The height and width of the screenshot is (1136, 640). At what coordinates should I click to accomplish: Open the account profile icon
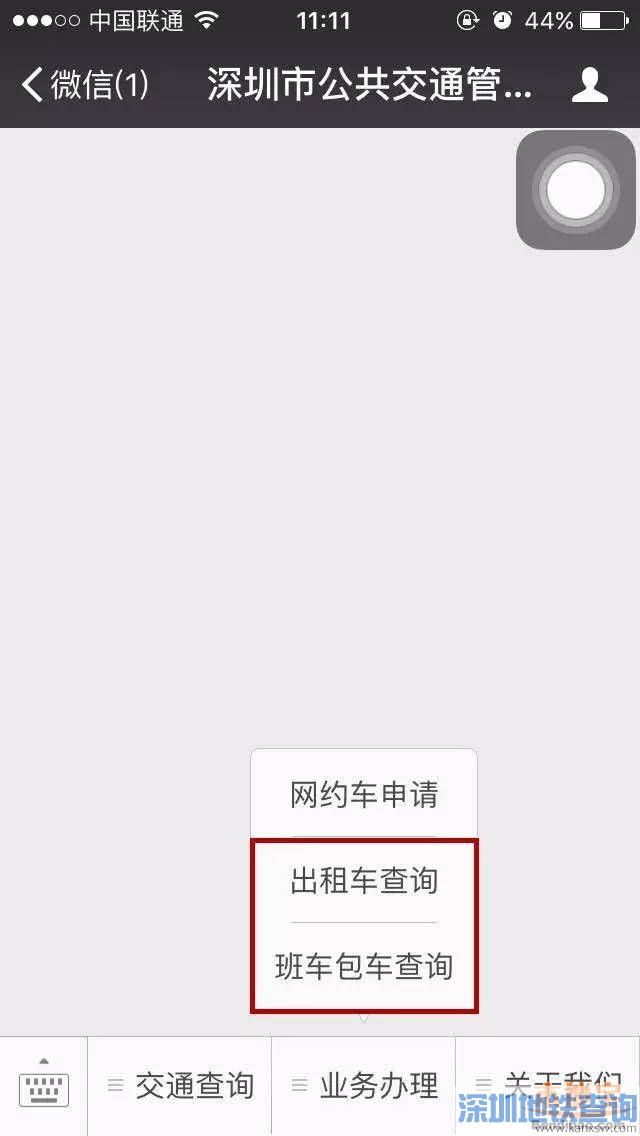(x=590, y=85)
